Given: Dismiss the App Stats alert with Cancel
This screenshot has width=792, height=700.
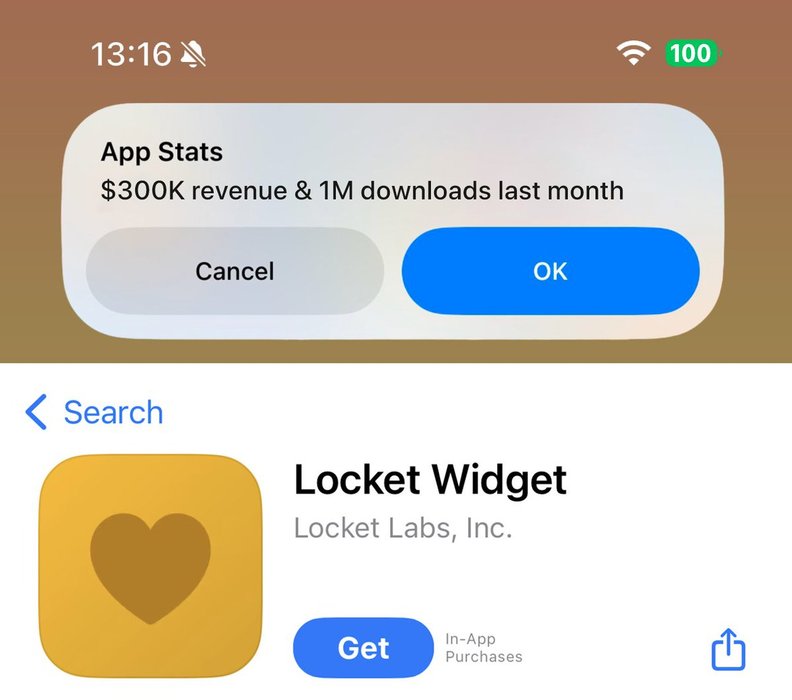Looking at the screenshot, I should (234, 271).
